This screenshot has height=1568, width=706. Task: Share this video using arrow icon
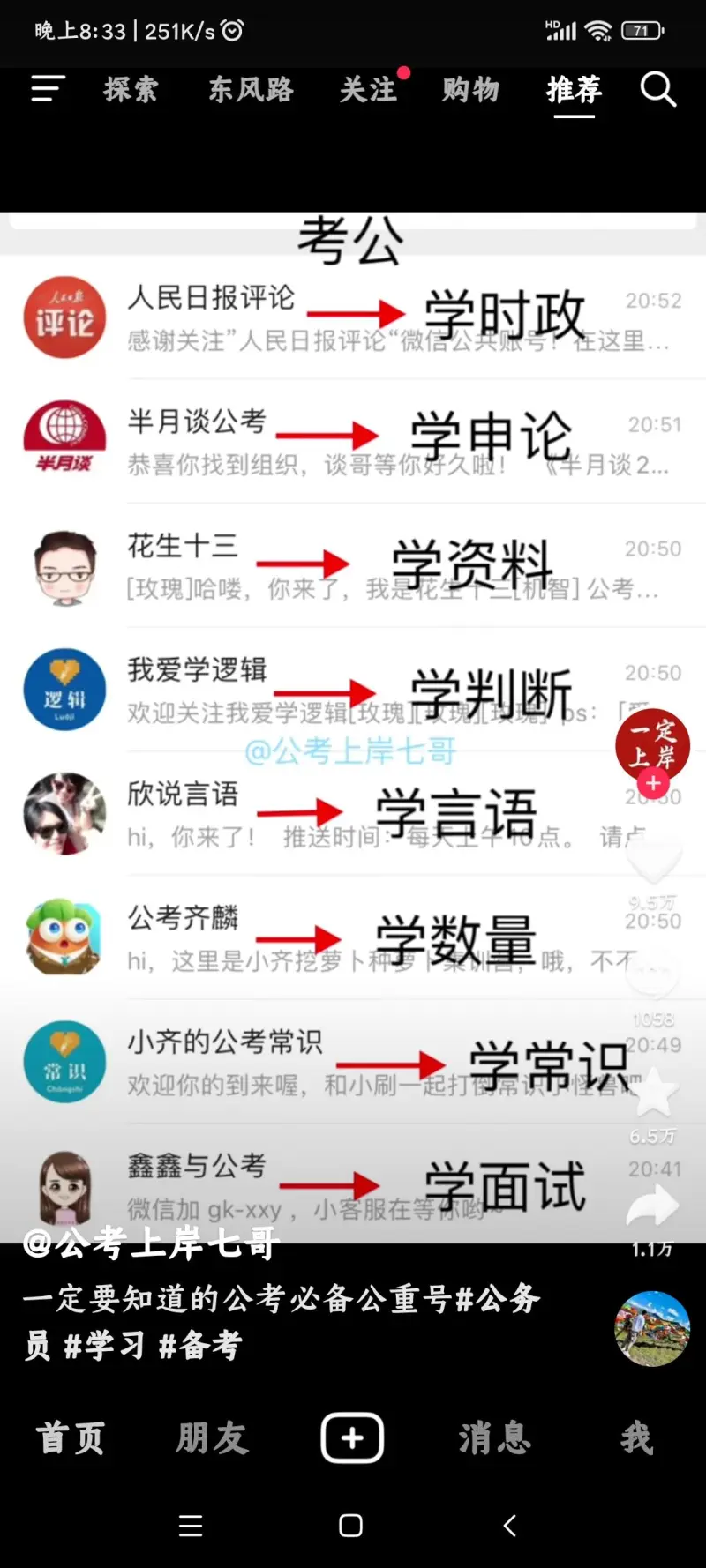(x=653, y=1208)
